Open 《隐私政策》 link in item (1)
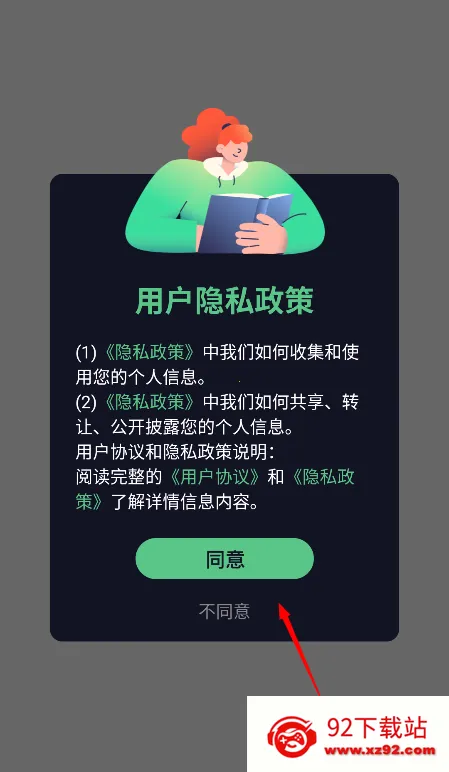 click(x=150, y=352)
